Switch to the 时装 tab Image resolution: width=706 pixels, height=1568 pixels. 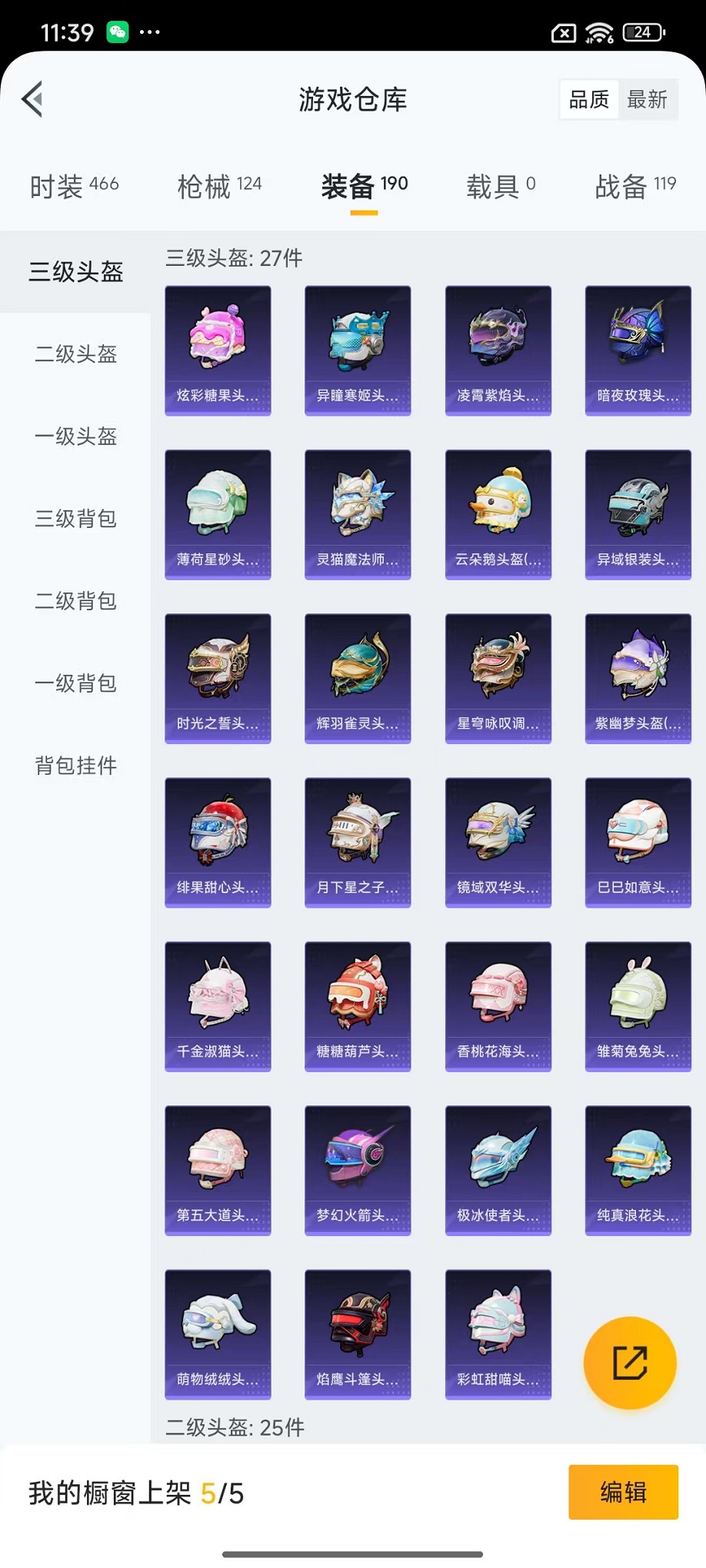pos(74,185)
